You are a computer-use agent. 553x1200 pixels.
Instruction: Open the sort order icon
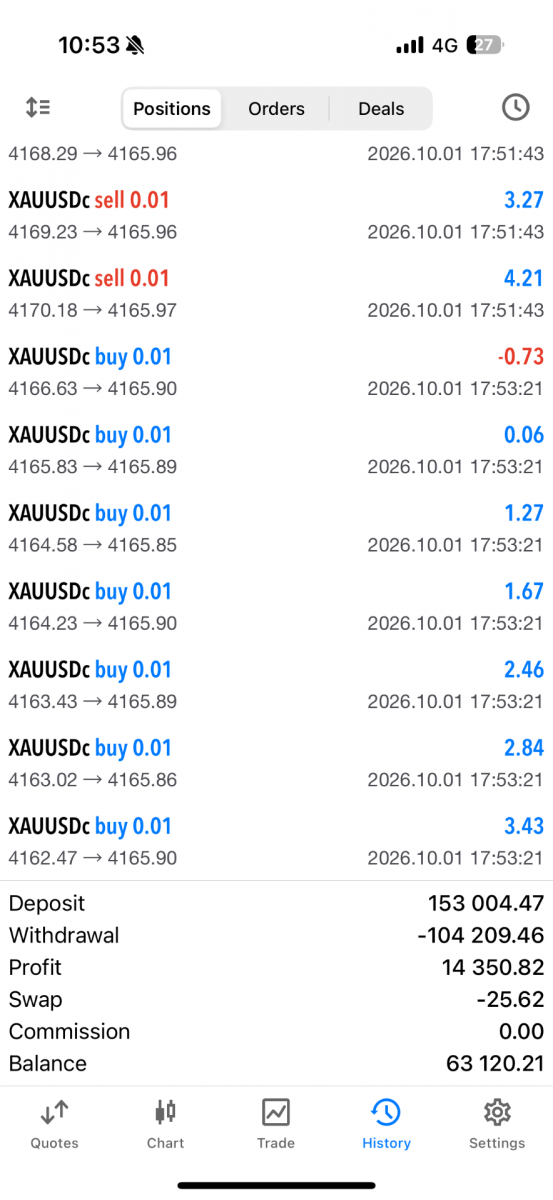click(x=38, y=108)
